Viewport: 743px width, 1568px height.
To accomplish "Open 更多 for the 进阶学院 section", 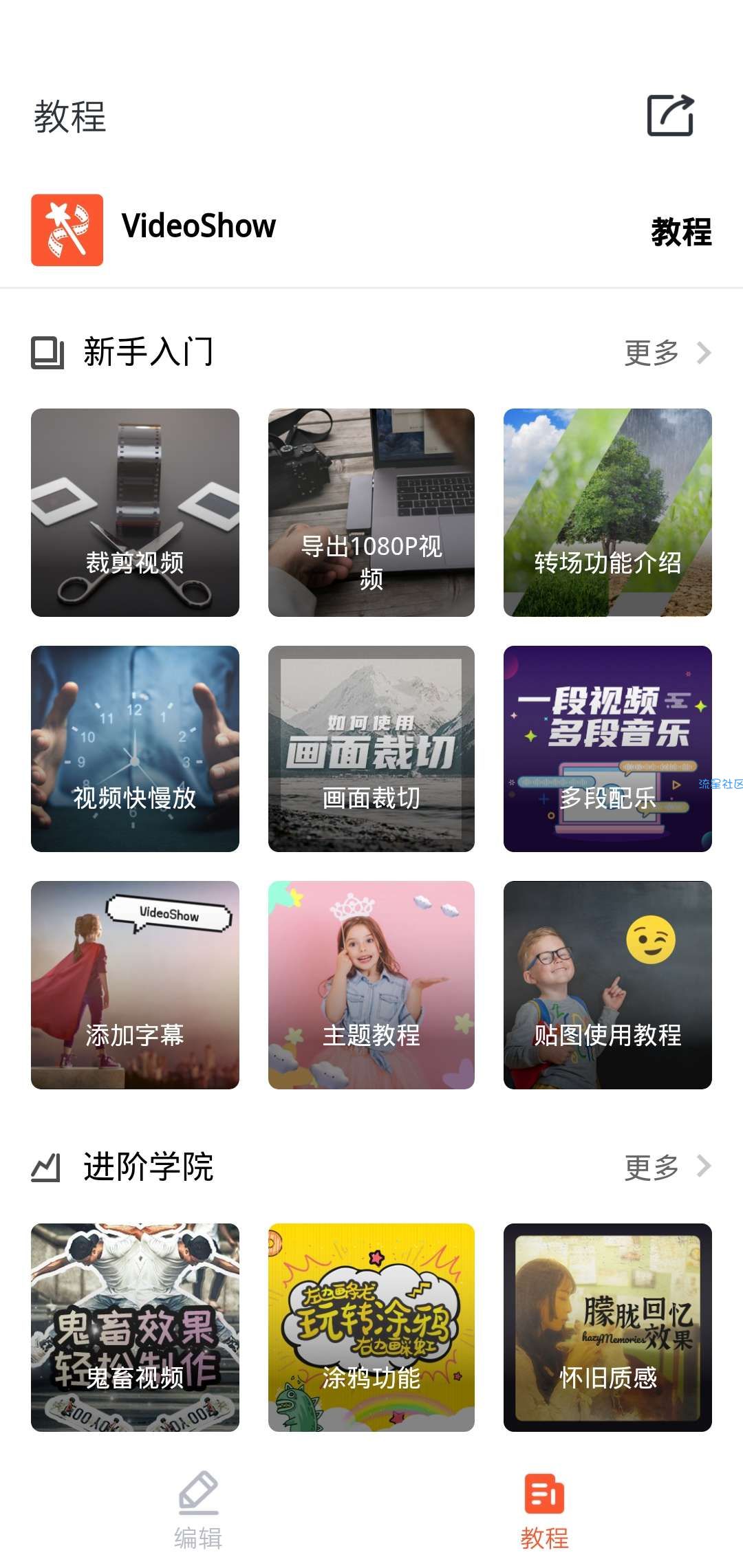I will tap(667, 1167).
